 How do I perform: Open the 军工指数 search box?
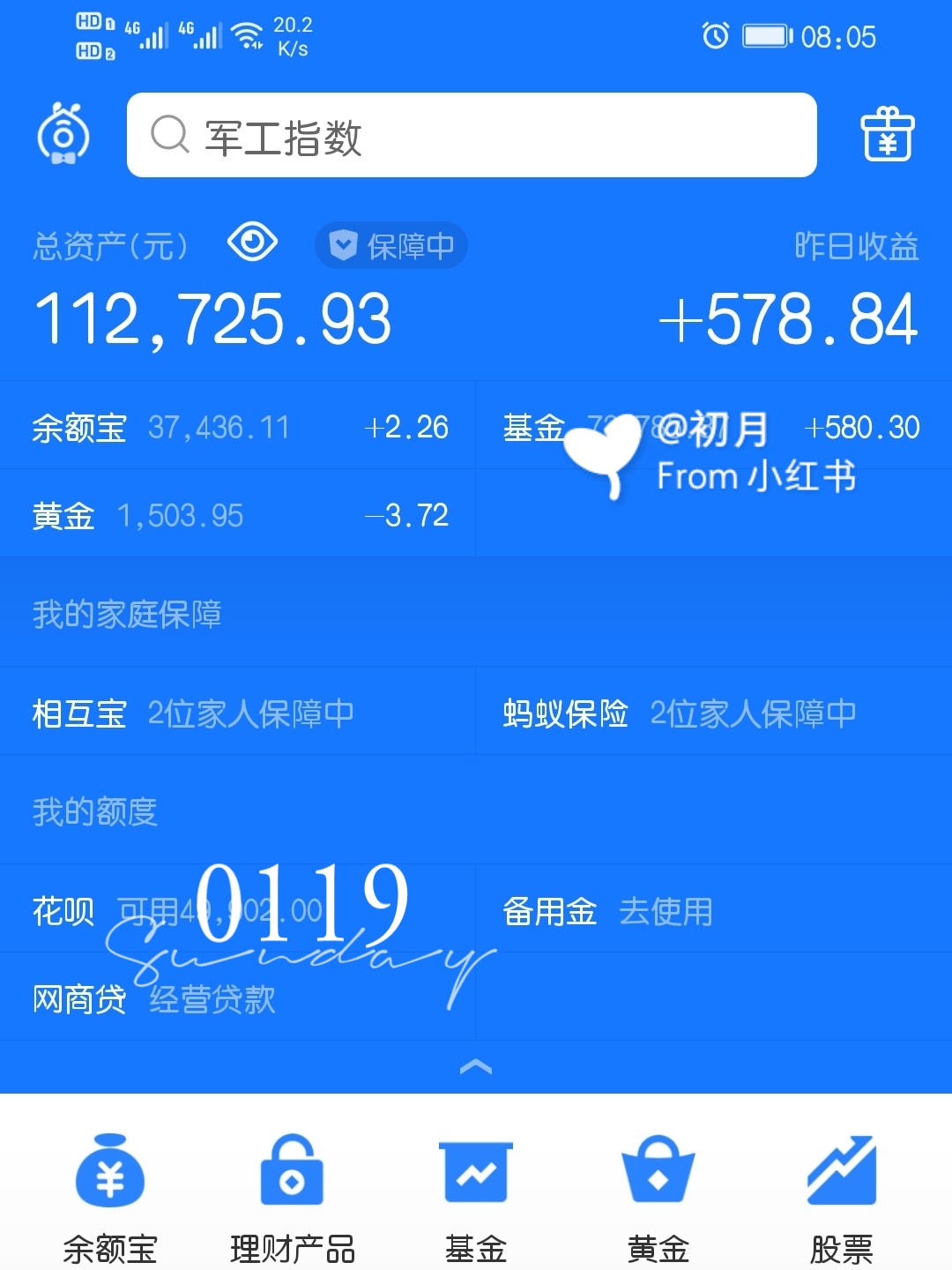(472, 136)
